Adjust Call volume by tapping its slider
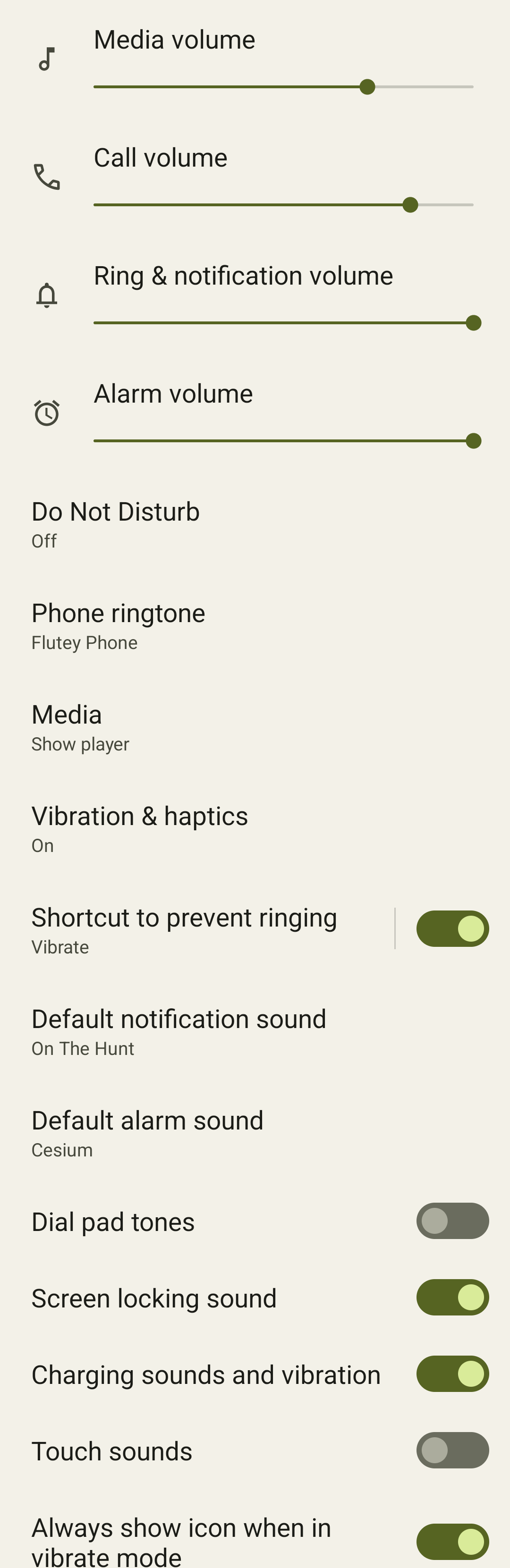510x1568 pixels. click(x=283, y=205)
